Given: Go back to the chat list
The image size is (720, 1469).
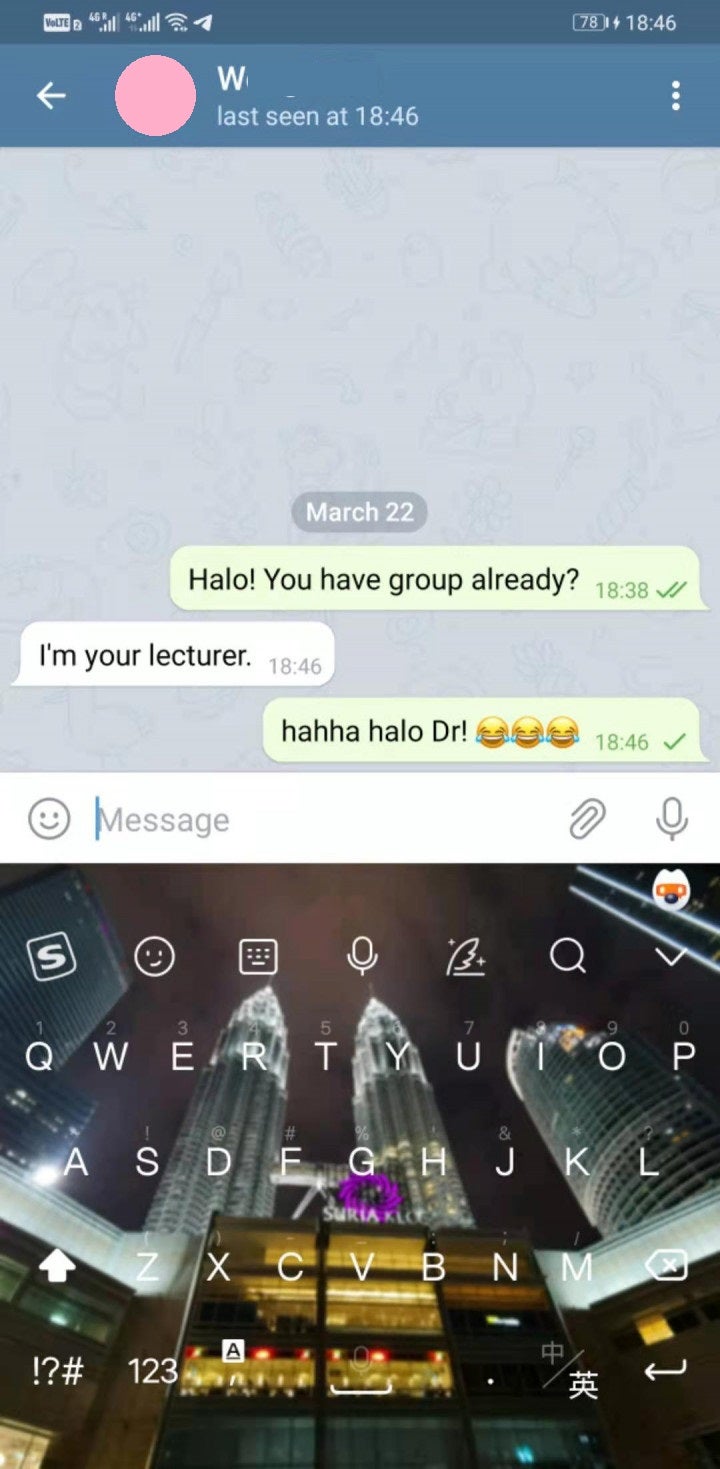Looking at the screenshot, I should (50, 96).
